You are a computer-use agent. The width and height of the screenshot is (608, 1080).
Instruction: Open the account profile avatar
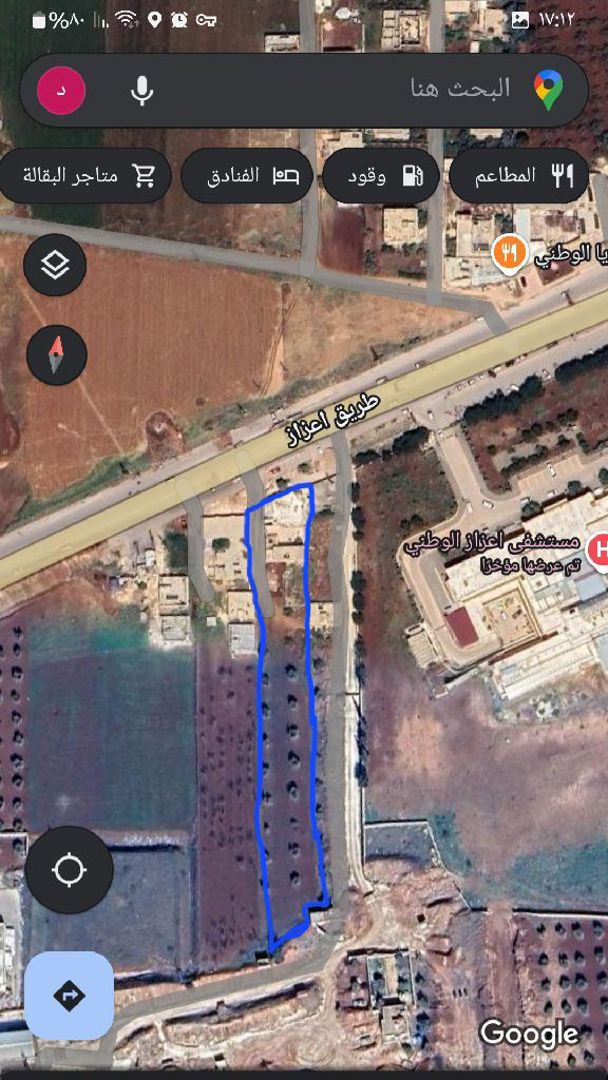pyautogui.click(x=61, y=91)
